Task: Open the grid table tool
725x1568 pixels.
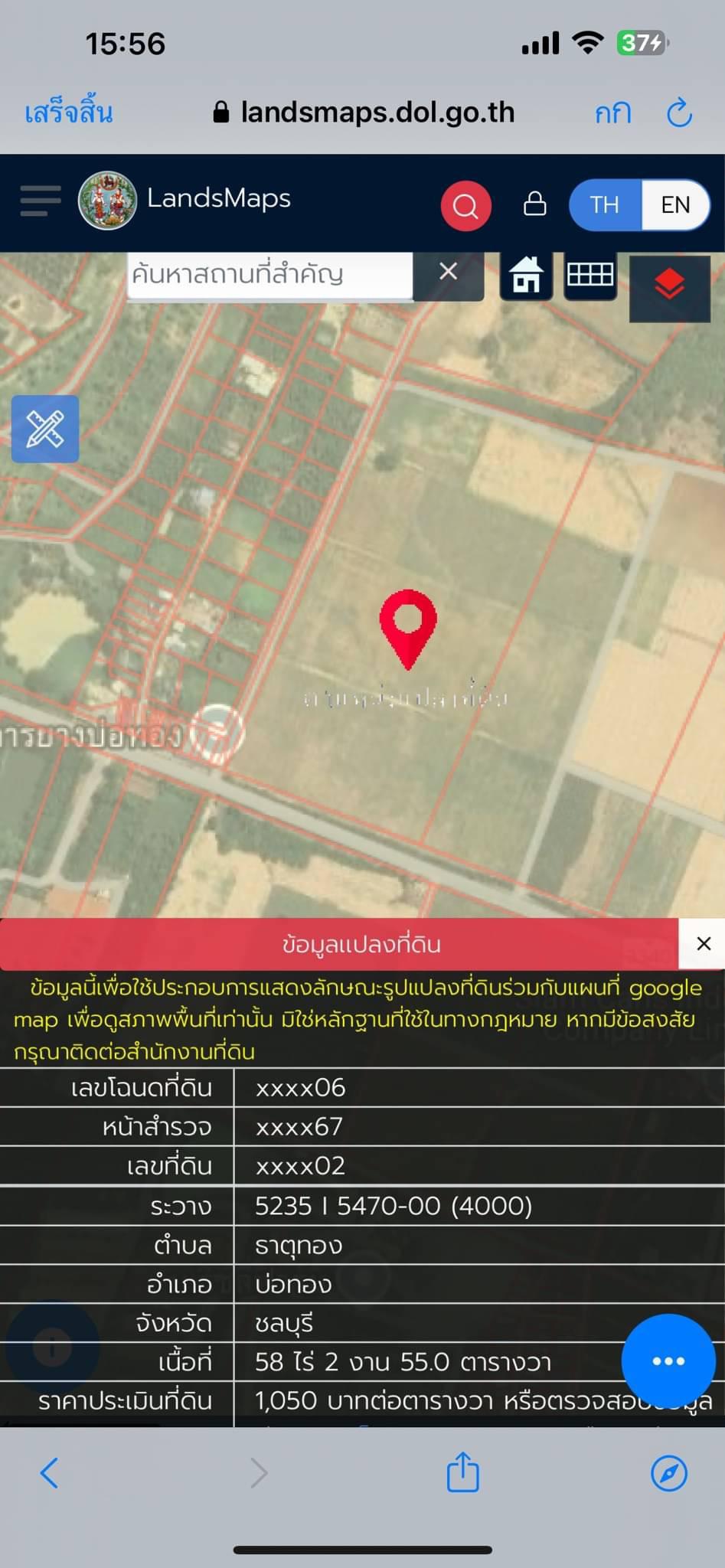Action: coord(589,274)
